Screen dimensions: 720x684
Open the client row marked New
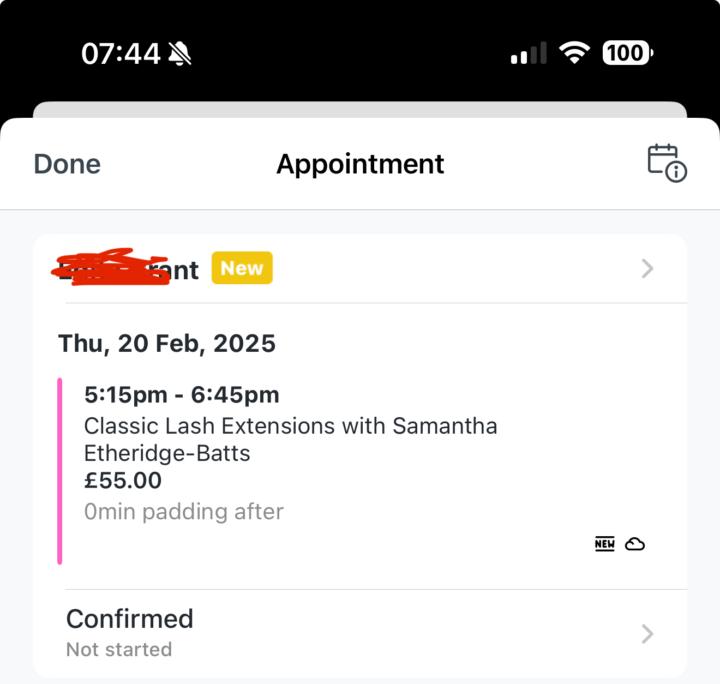[360, 268]
